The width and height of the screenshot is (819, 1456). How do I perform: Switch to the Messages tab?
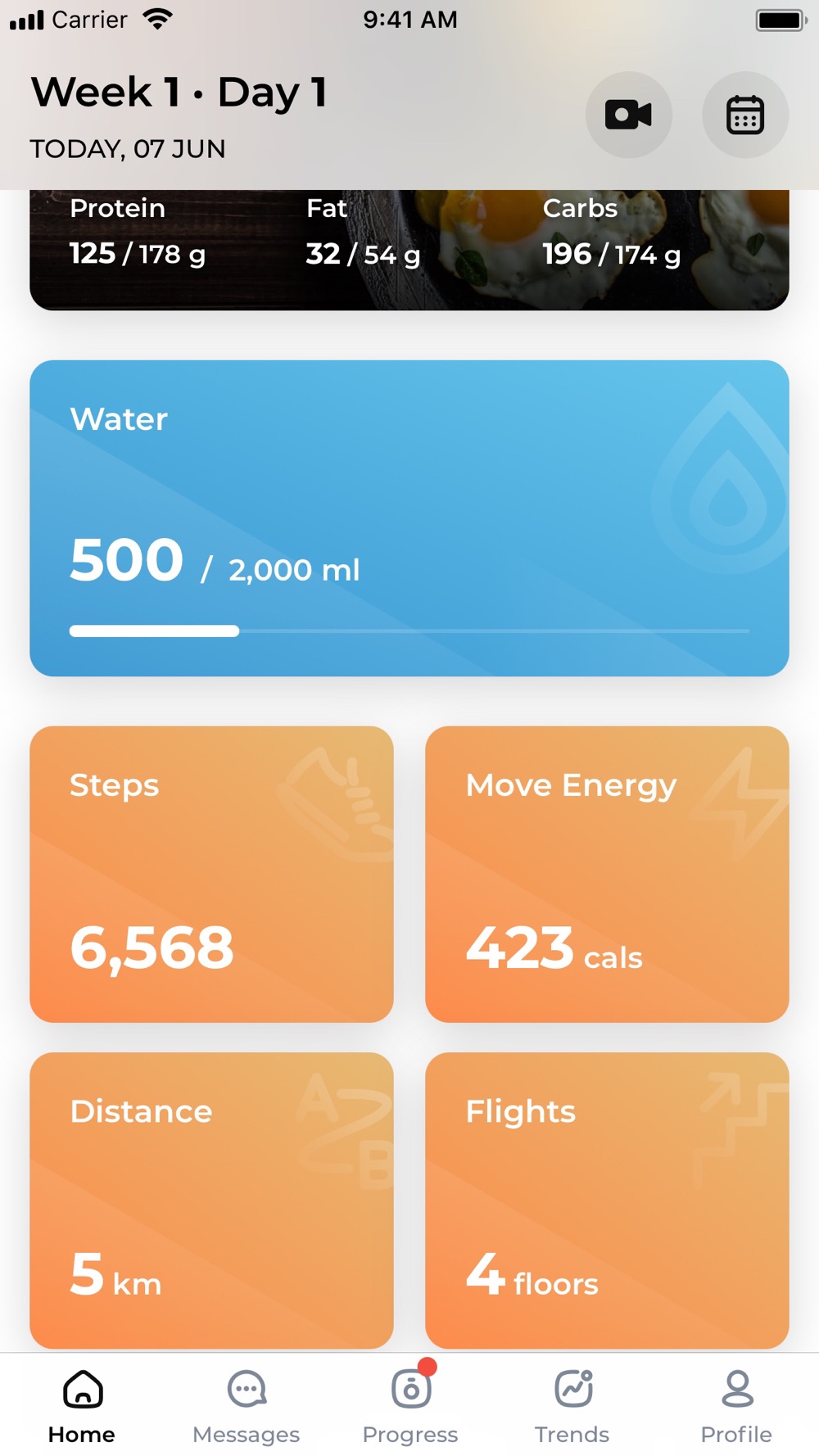246,1407
